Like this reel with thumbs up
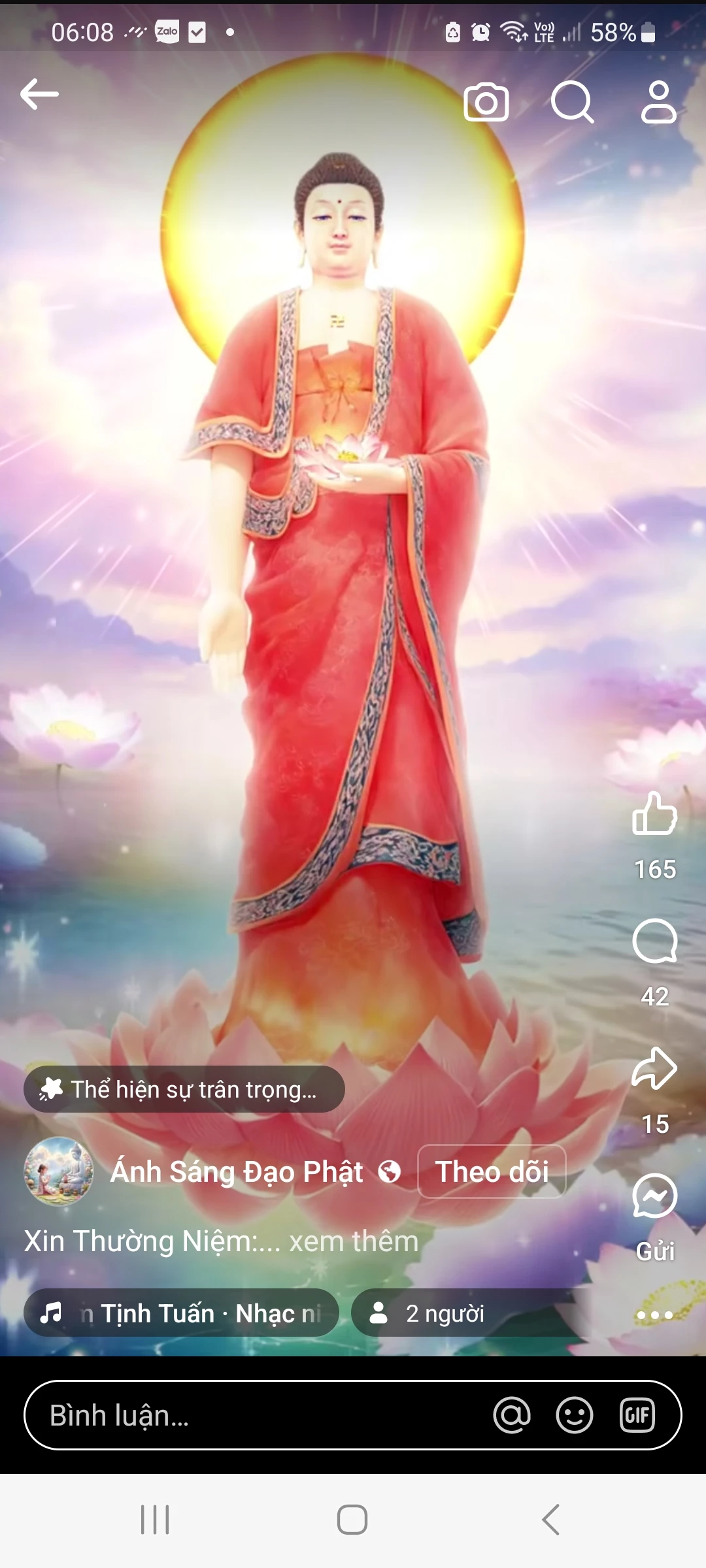 pyautogui.click(x=654, y=814)
